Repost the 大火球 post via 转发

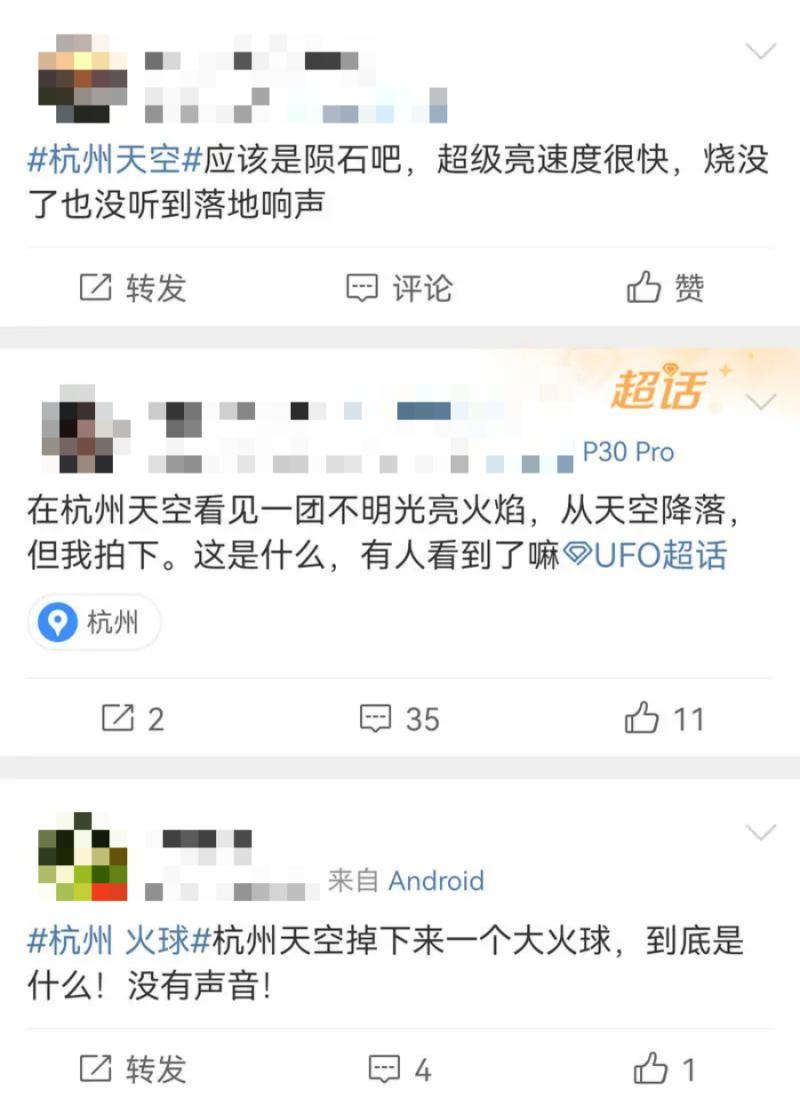pos(132,1069)
